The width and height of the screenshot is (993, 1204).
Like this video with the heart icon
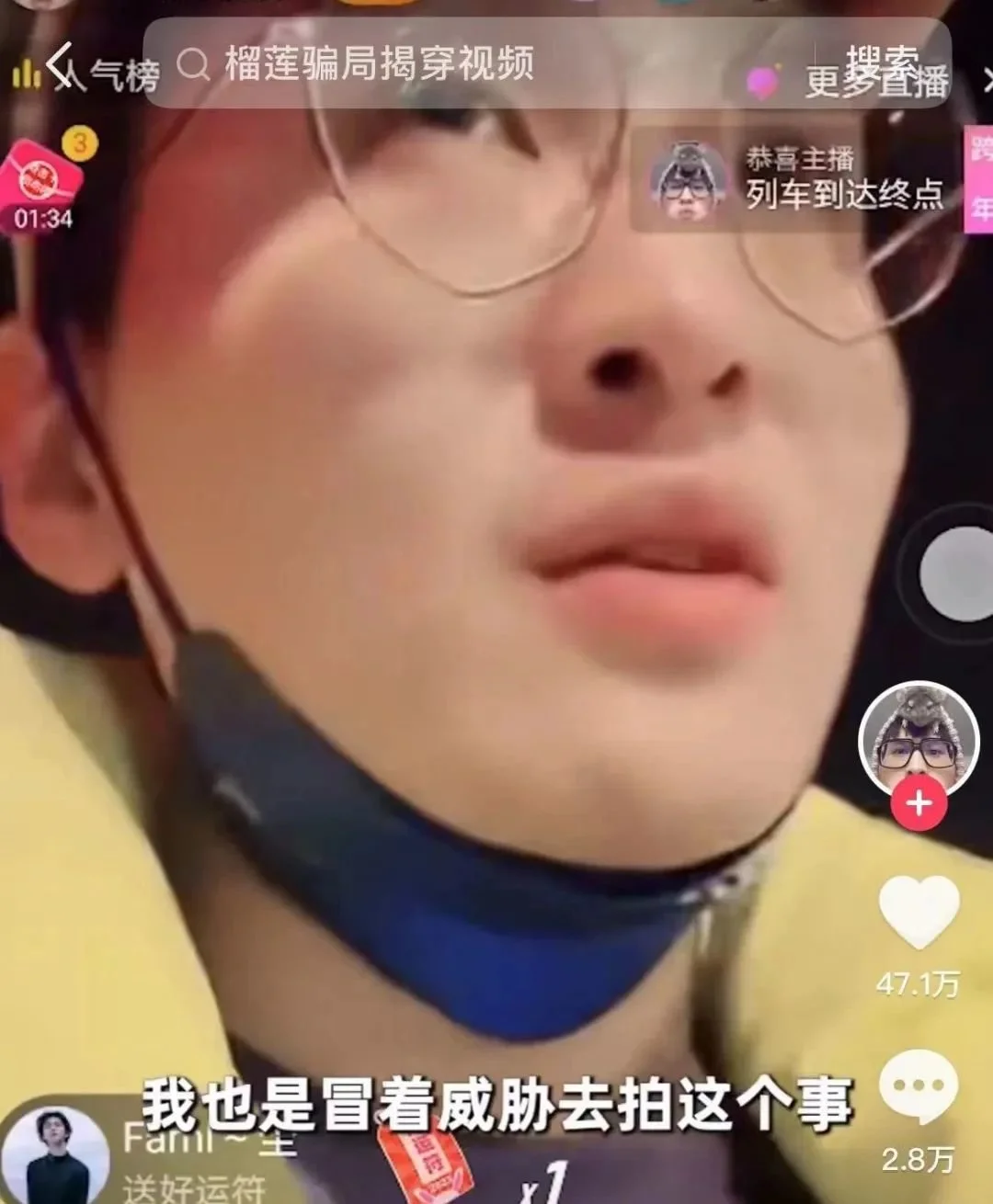[x=919, y=912]
